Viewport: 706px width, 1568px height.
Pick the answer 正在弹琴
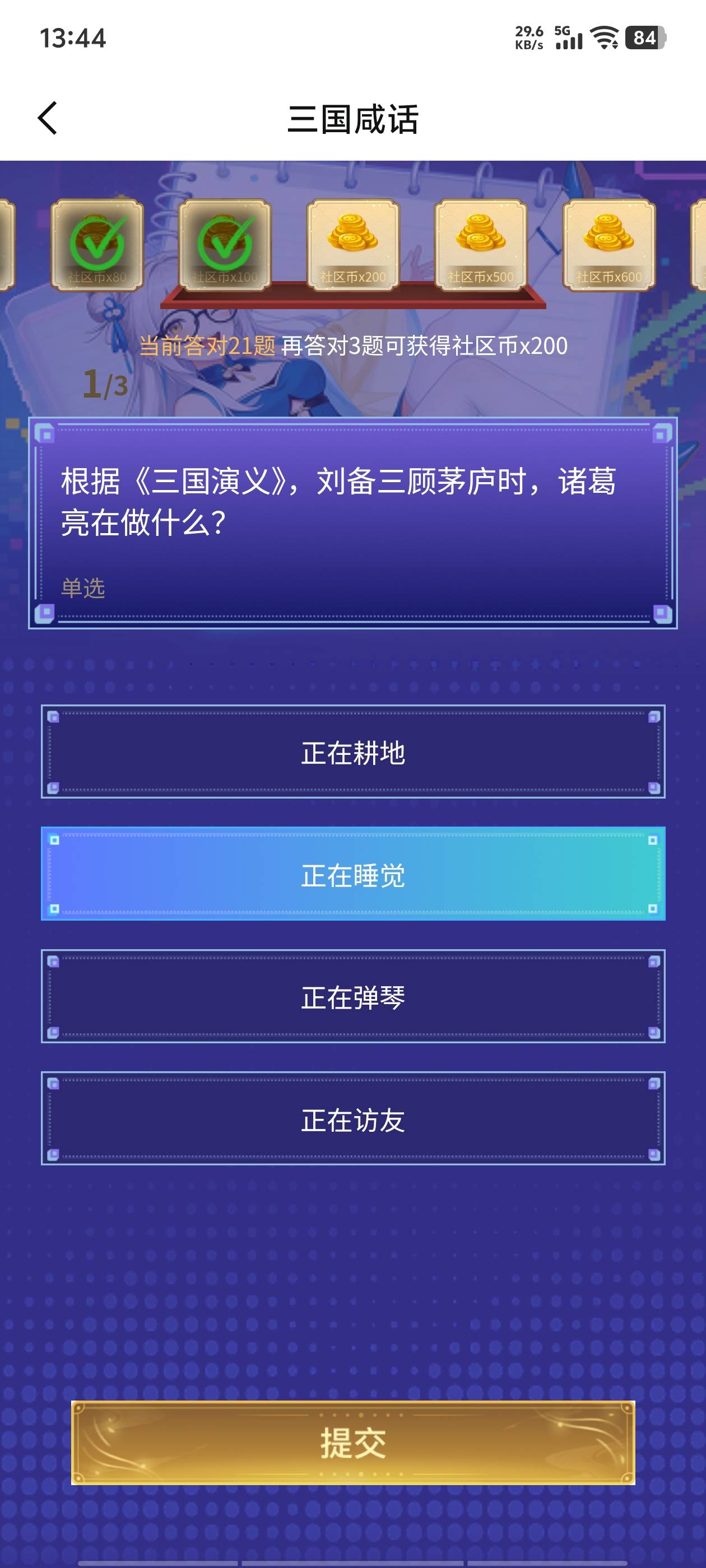pyautogui.click(x=352, y=996)
